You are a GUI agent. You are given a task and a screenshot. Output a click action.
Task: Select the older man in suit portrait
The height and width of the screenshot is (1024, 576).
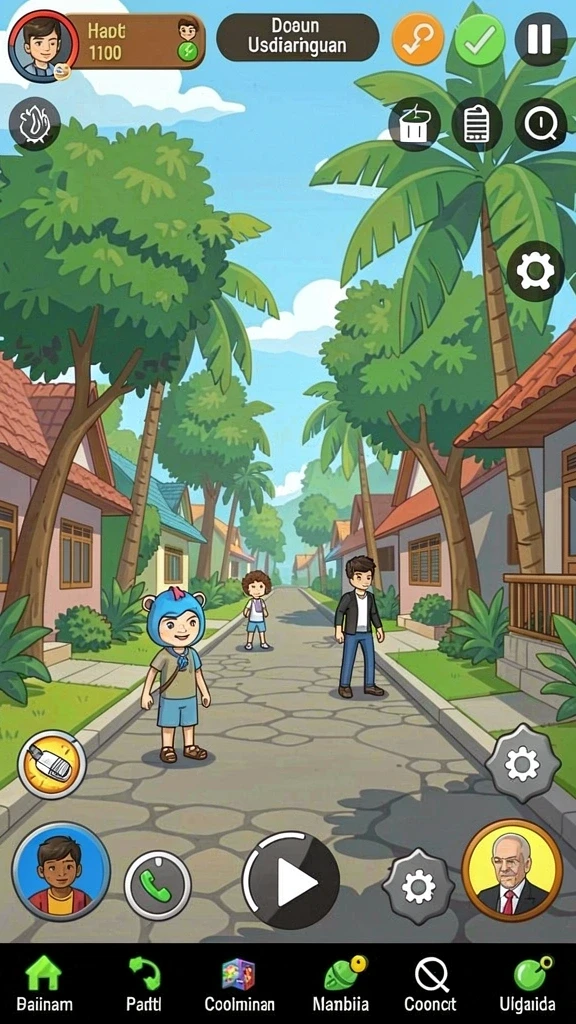coord(512,870)
